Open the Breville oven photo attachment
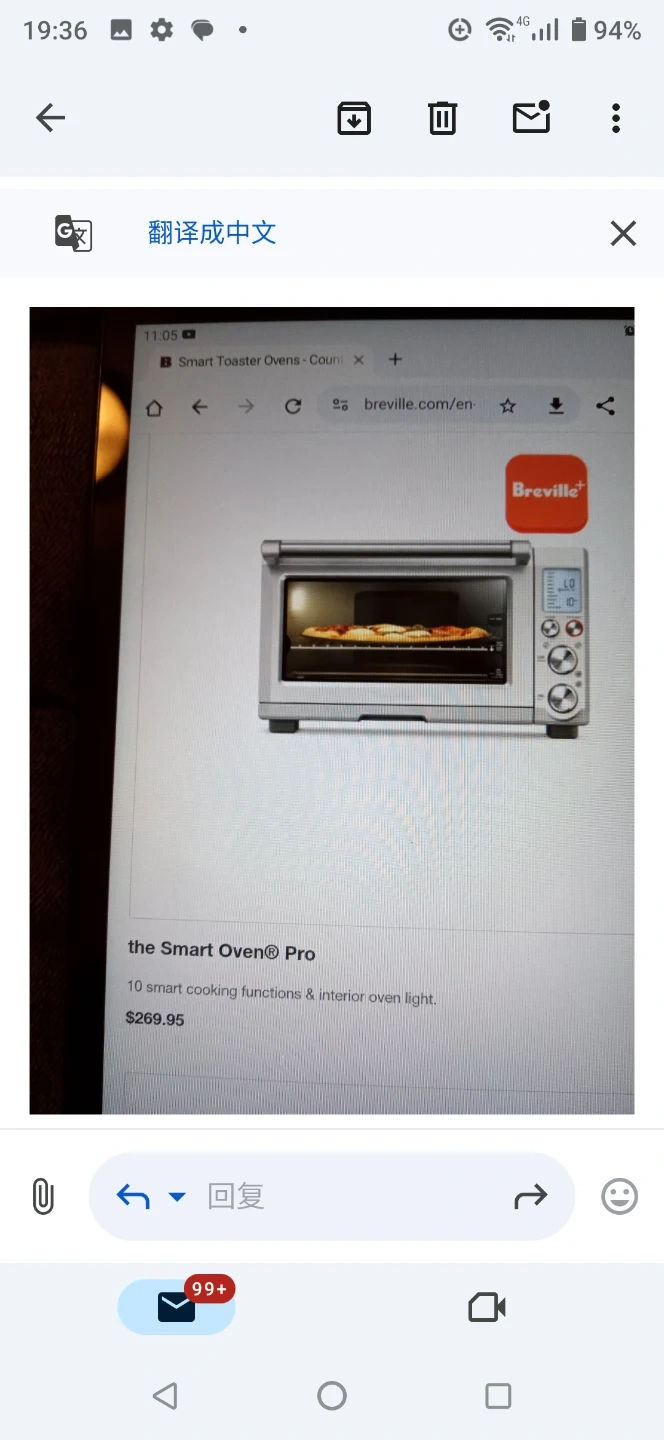664x1440 pixels. coord(332,710)
